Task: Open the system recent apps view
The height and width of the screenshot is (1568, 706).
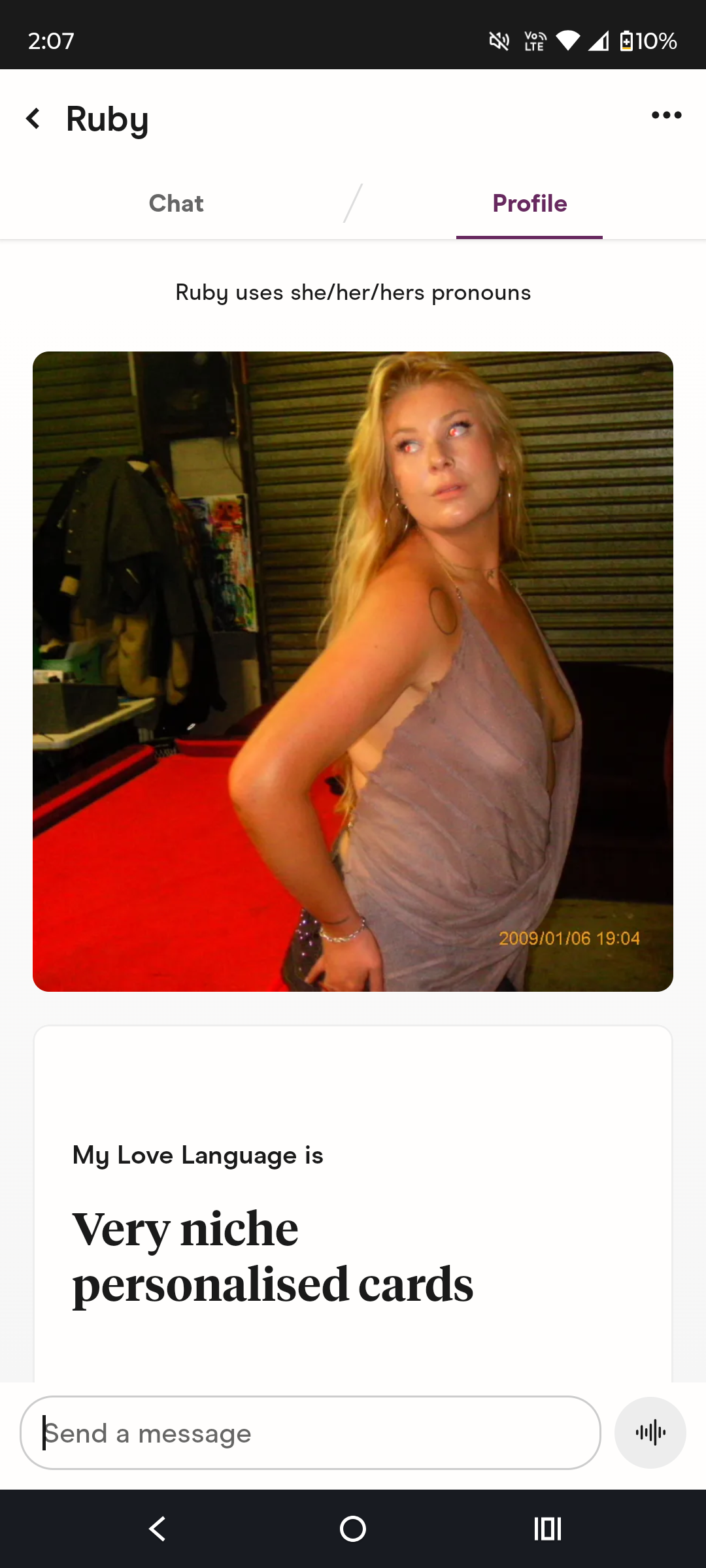Action: click(548, 1529)
